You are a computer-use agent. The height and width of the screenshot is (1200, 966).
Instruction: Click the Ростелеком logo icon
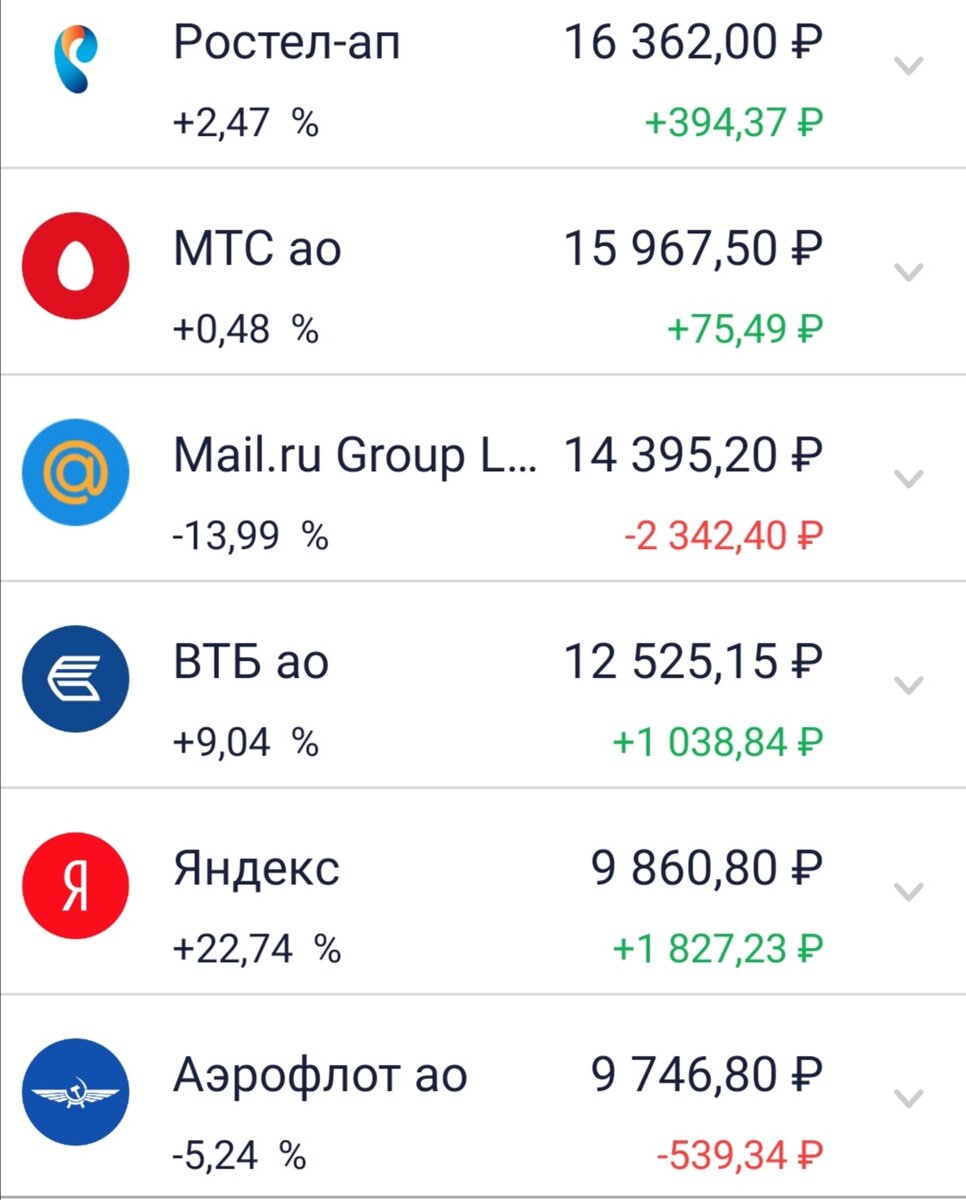point(75,60)
